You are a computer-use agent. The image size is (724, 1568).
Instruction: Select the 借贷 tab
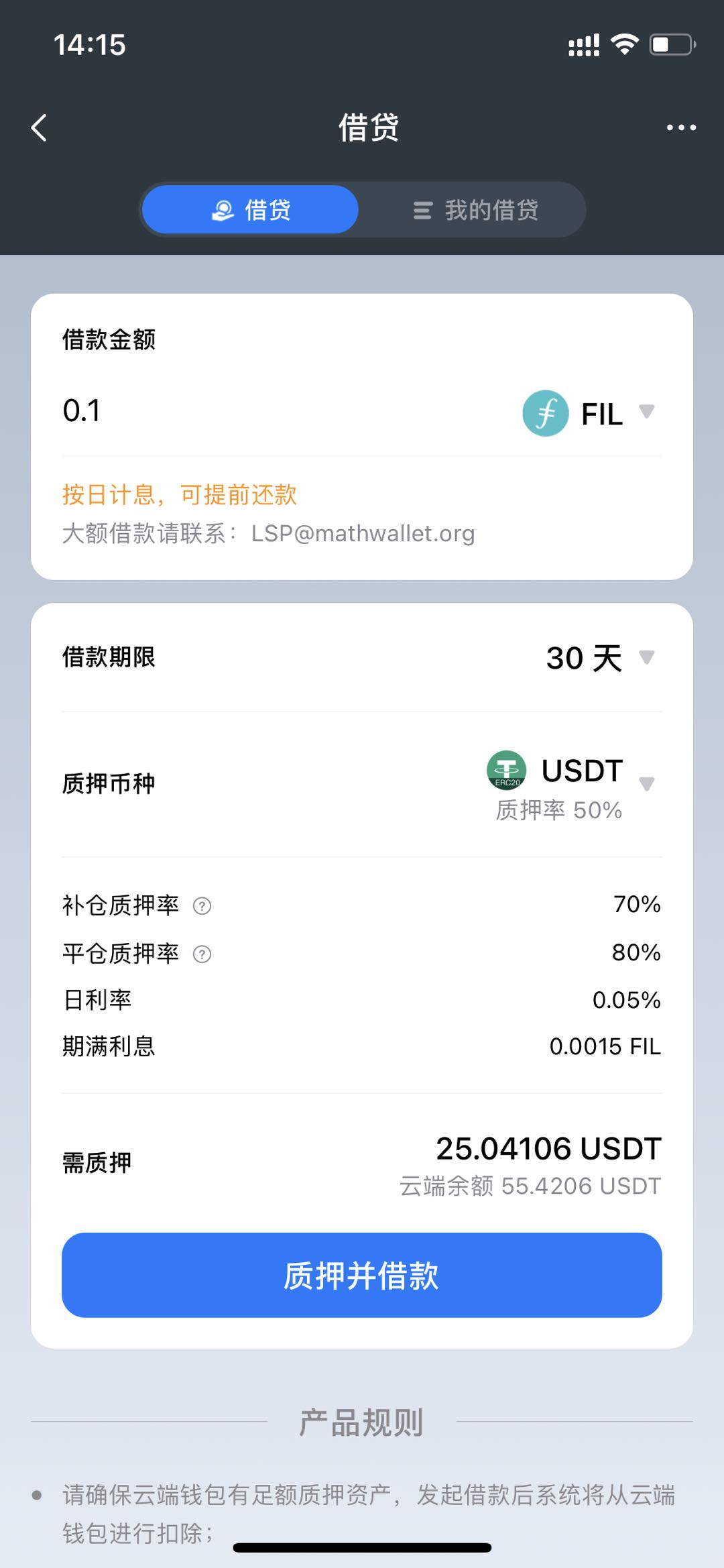coord(250,210)
